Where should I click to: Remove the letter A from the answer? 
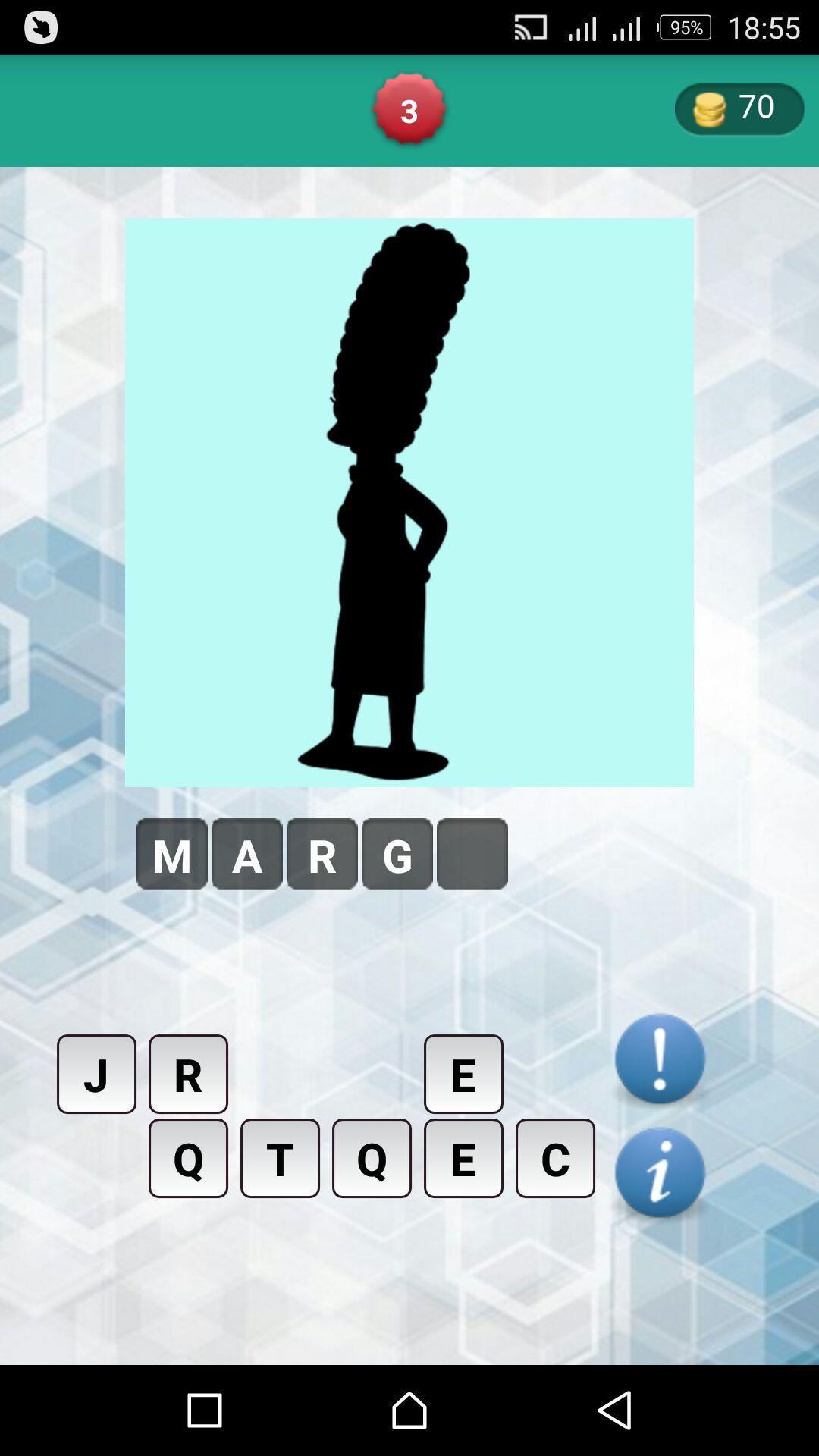point(247,854)
